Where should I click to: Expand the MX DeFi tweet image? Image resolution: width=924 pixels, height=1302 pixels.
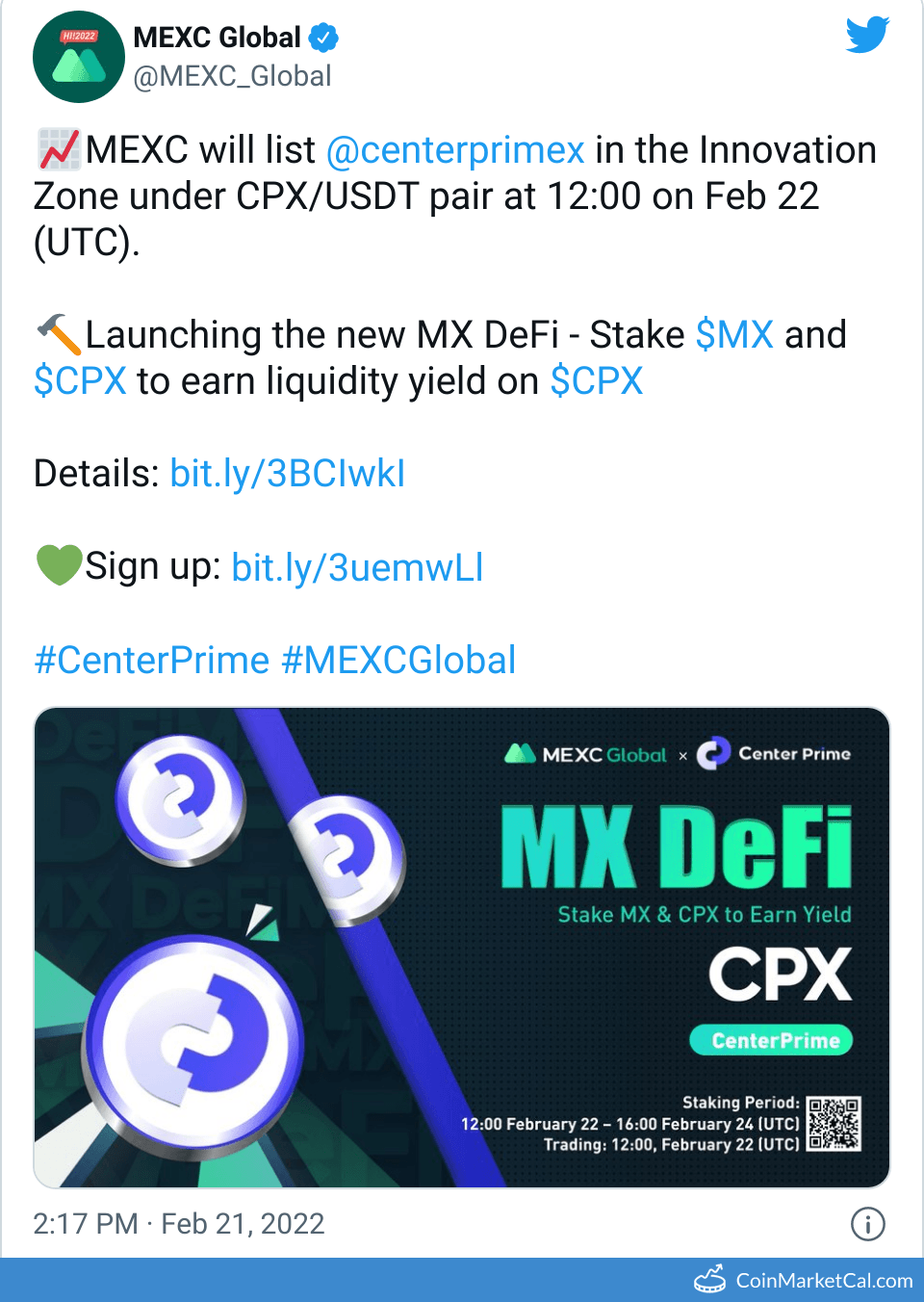[x=462, y=948]
